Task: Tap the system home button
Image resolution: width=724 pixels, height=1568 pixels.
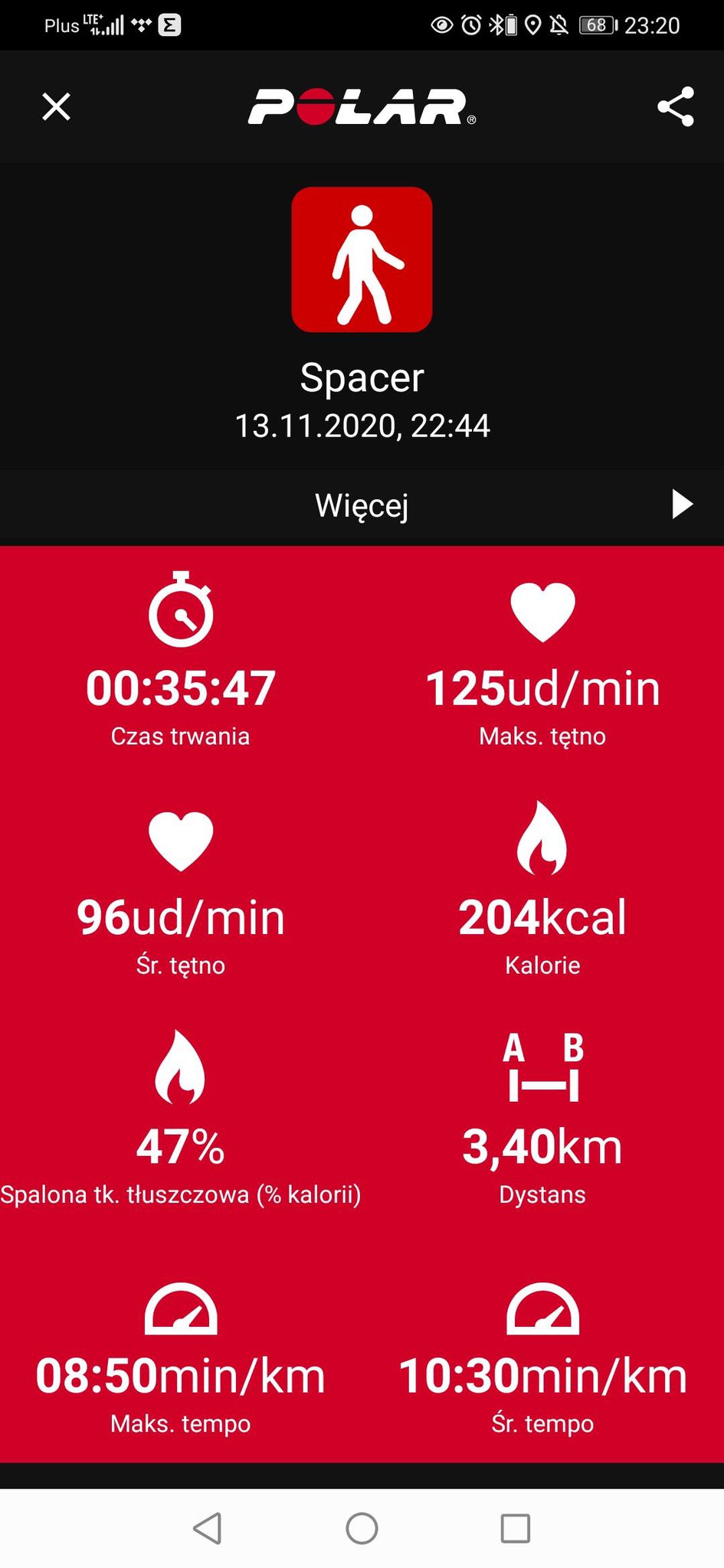Action: point(362,1528)
